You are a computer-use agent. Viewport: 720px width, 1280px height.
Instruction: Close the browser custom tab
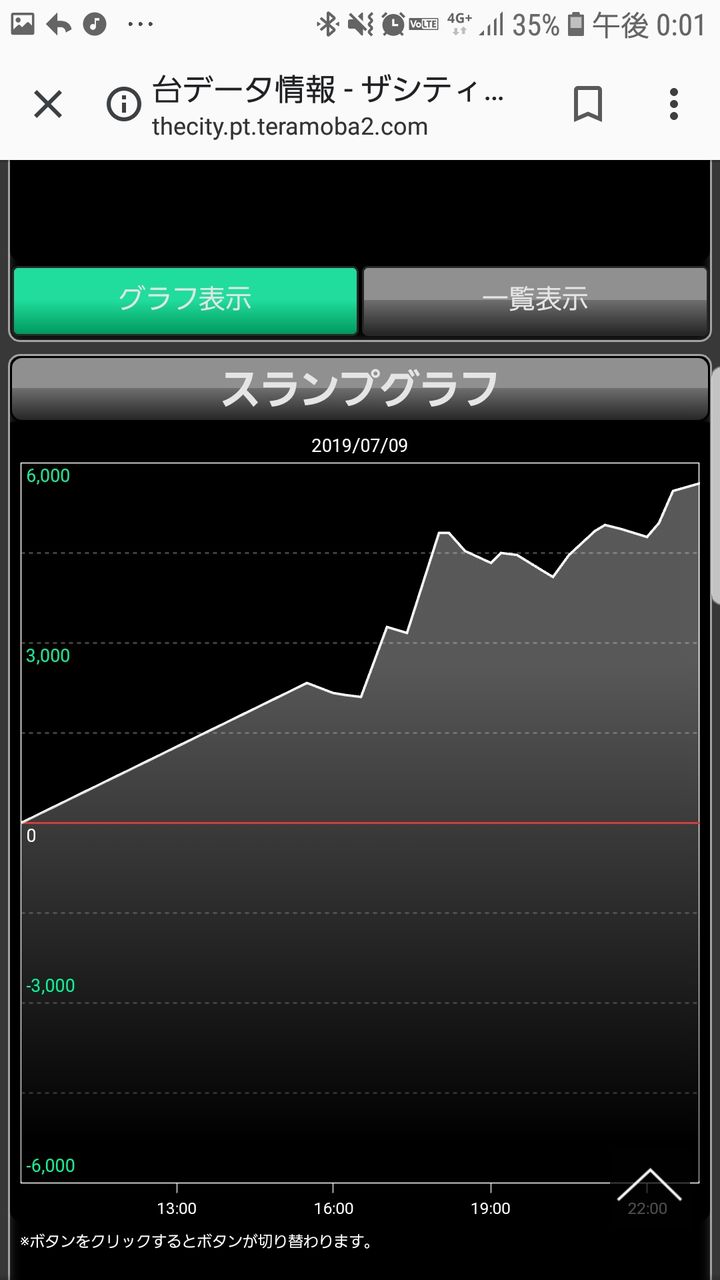tap(48, 104)
